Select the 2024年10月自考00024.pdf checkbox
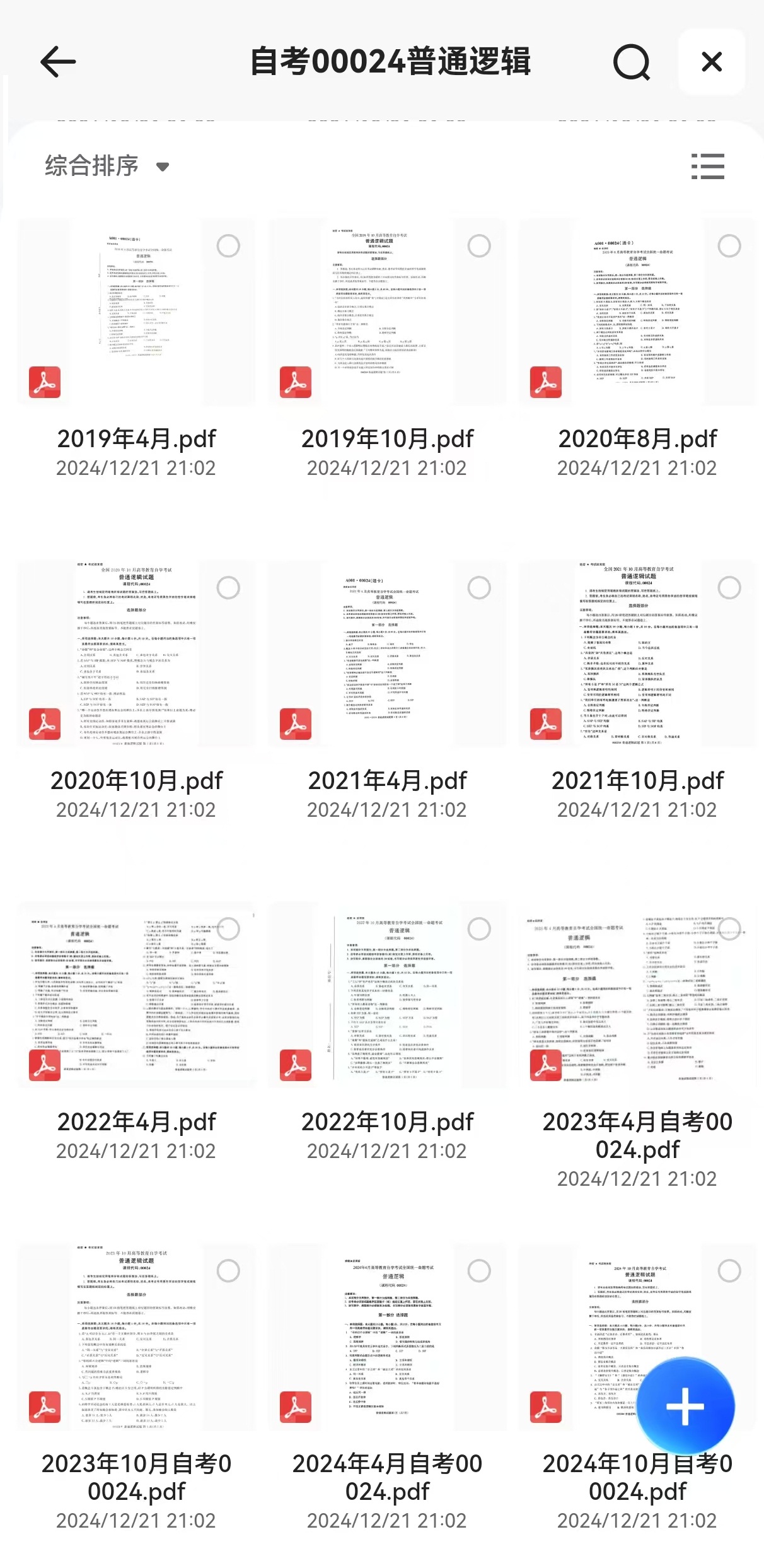The width and height of the screenshot is (764, 1568). pos(729,1271)
